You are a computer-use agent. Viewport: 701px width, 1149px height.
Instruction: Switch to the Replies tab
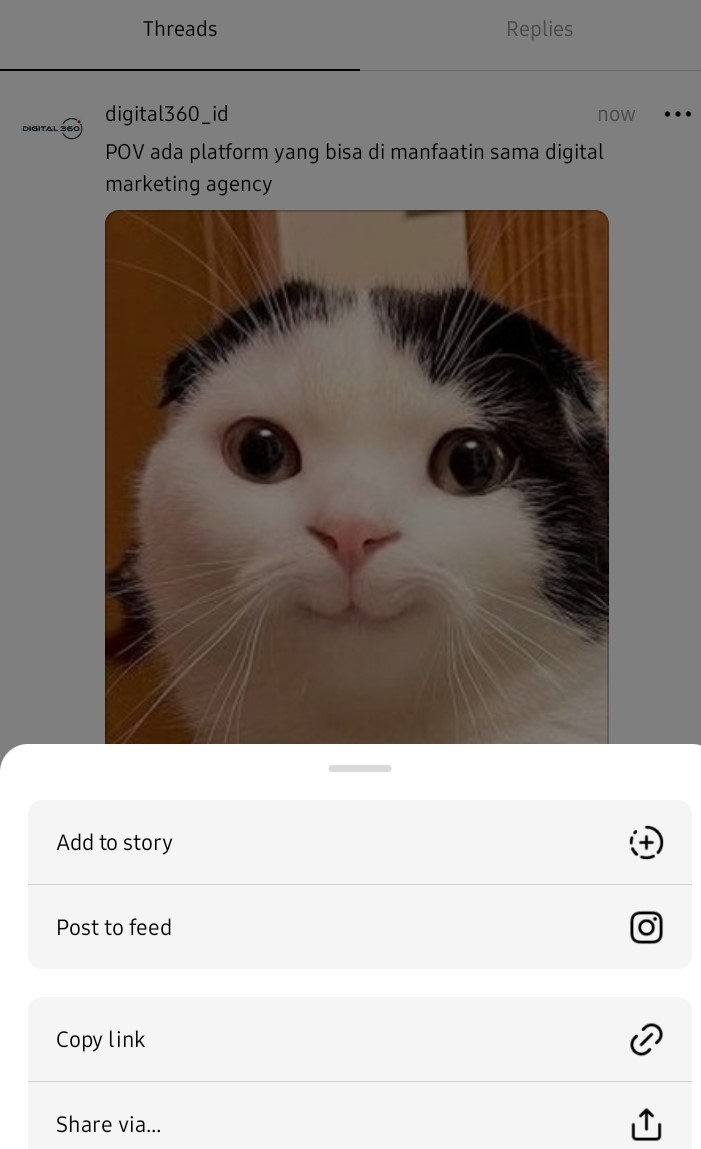pyautogui.click(x=539, y=30)
